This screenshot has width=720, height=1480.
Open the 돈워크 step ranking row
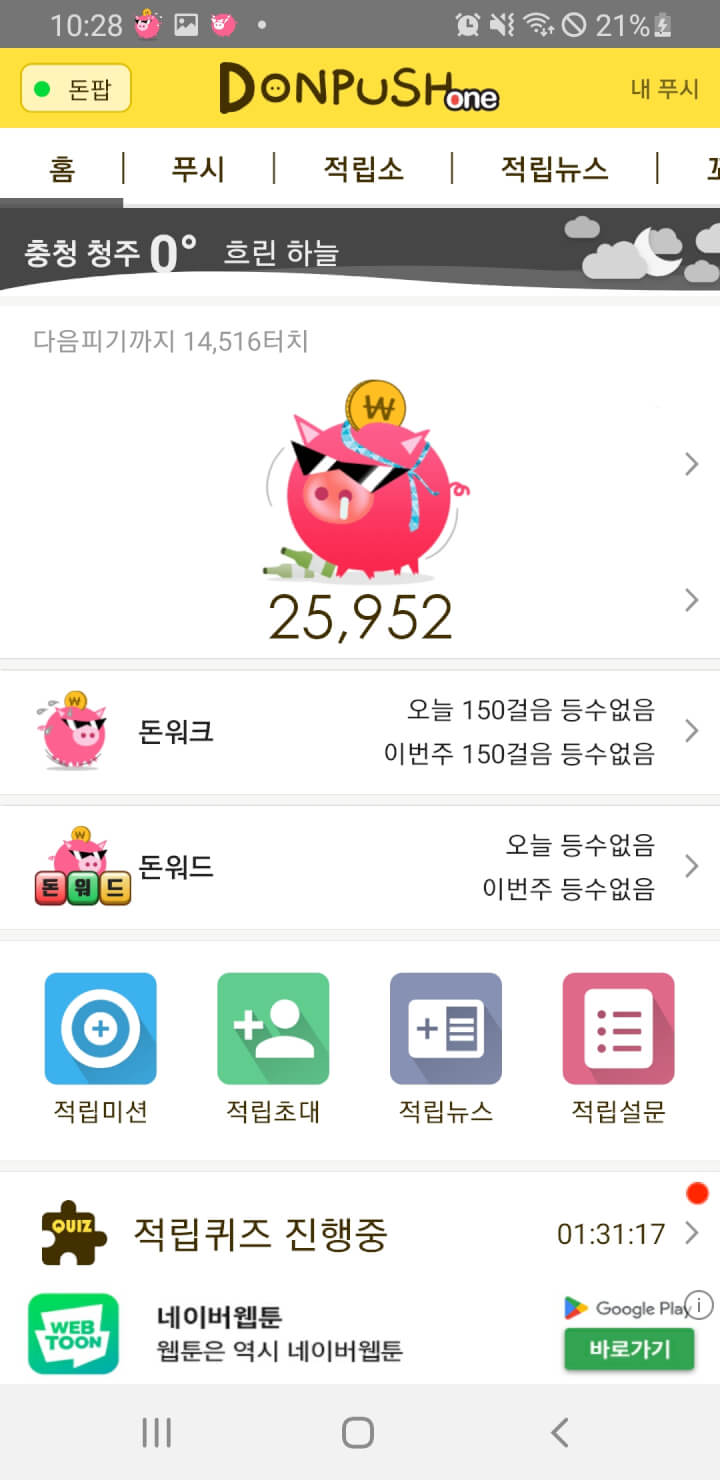pos(360,732)
